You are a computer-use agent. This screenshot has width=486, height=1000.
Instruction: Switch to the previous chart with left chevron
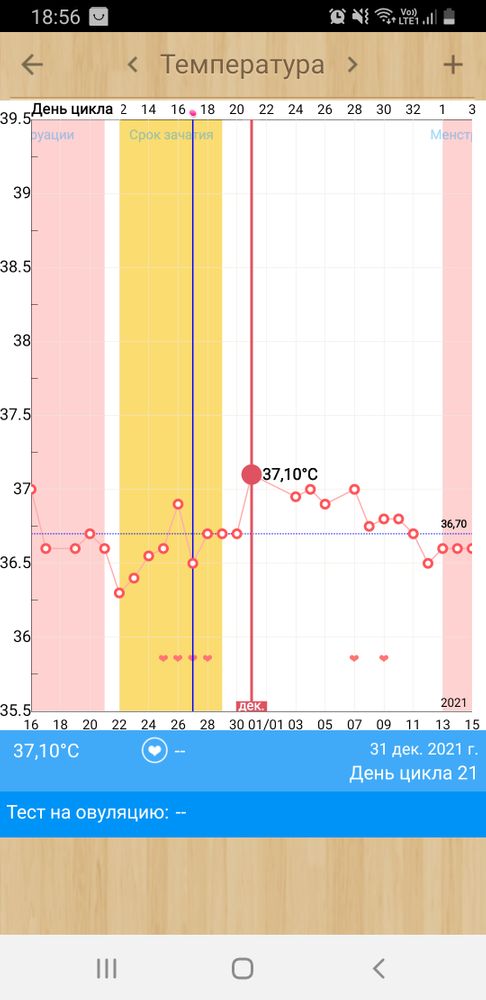133,64
